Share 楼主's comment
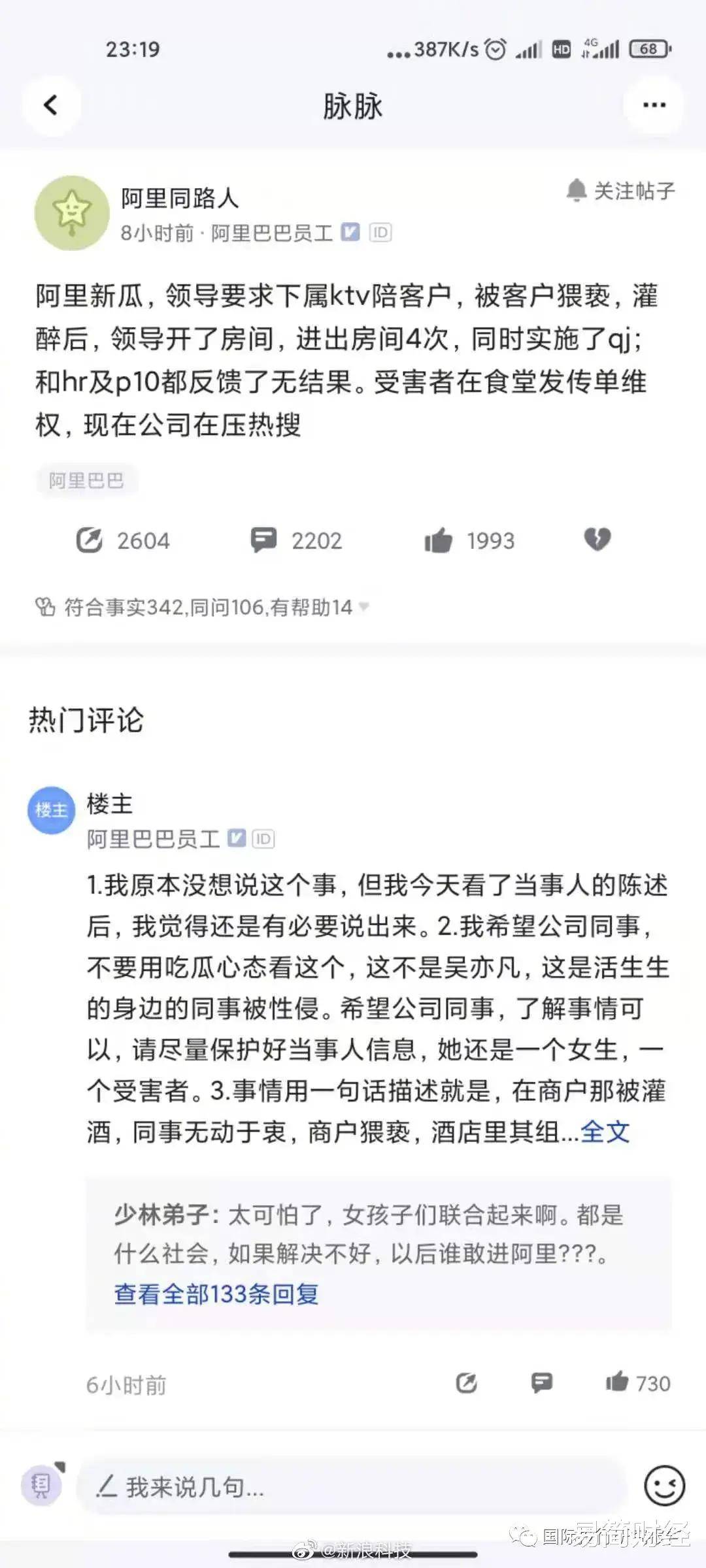This screenshot has width=706, height=1568. click(x=467, y=1383)
